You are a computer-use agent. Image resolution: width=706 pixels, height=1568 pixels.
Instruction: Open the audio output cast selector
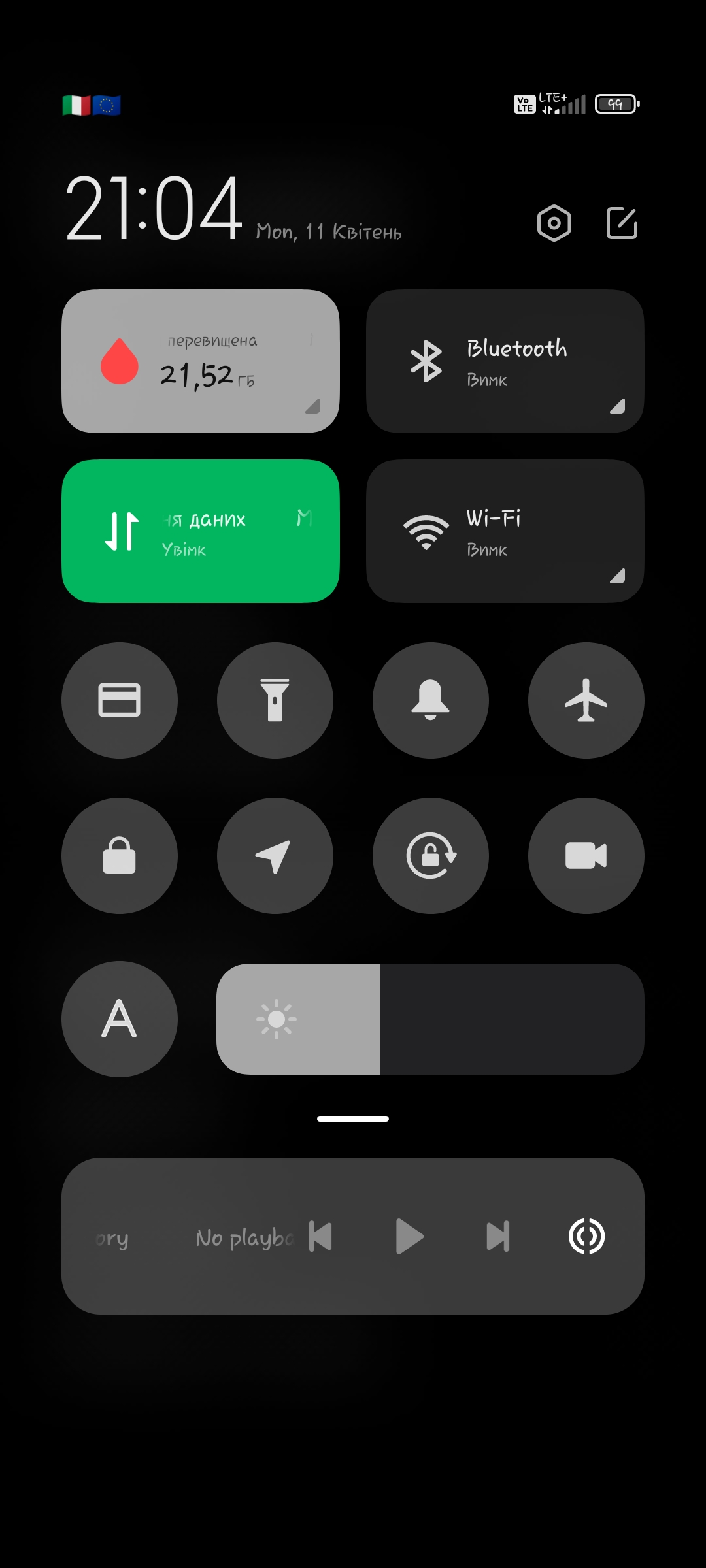click(x=586, y=1236)
